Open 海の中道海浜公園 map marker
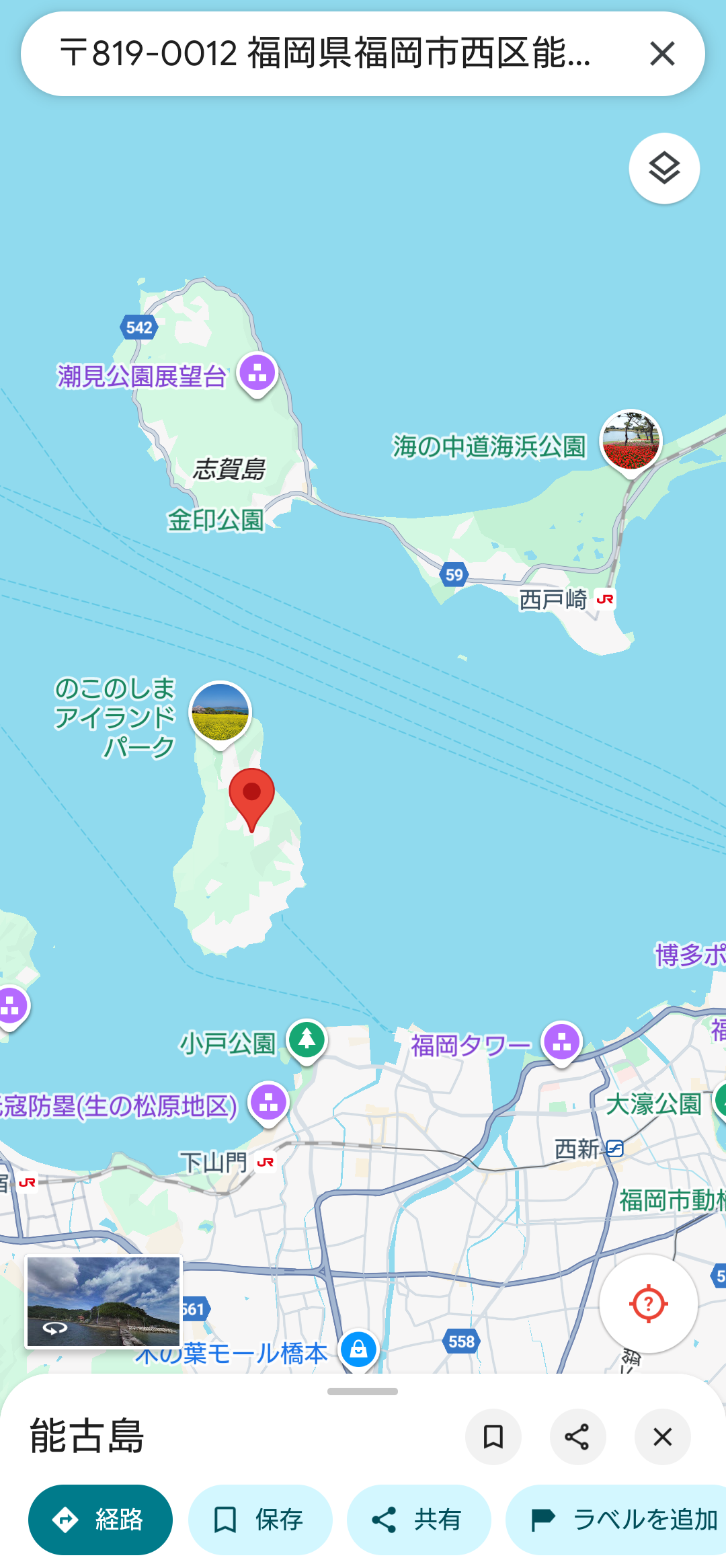Screen dimensions: 726x1568 pyautogui.click(x=631, y=440)
